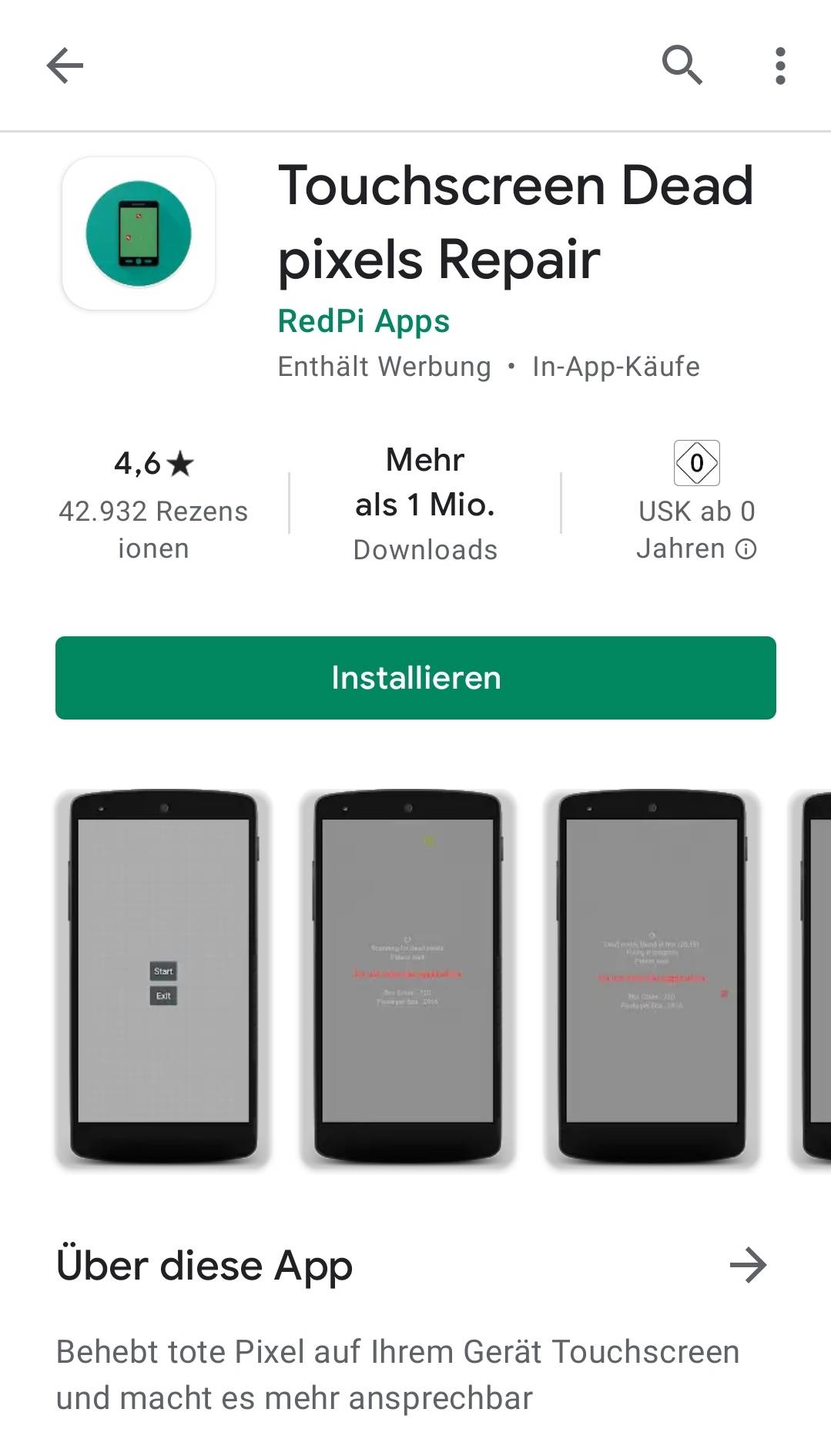Open the RedPi Apps developer page
The width and height of the screenshot is (831, 1456).
tap(364, 321)
